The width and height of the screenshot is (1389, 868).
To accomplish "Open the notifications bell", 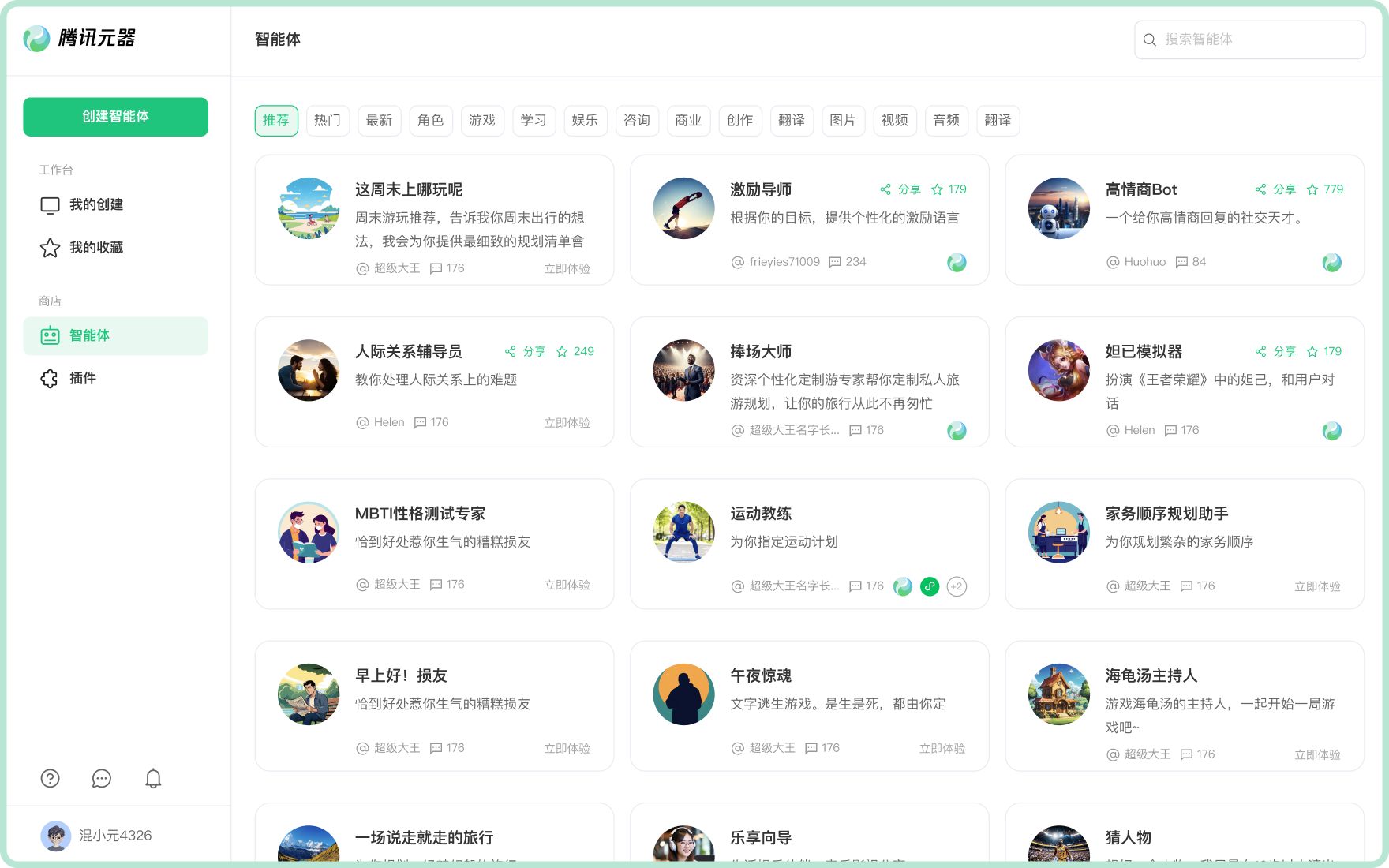I will coord(153,779).
